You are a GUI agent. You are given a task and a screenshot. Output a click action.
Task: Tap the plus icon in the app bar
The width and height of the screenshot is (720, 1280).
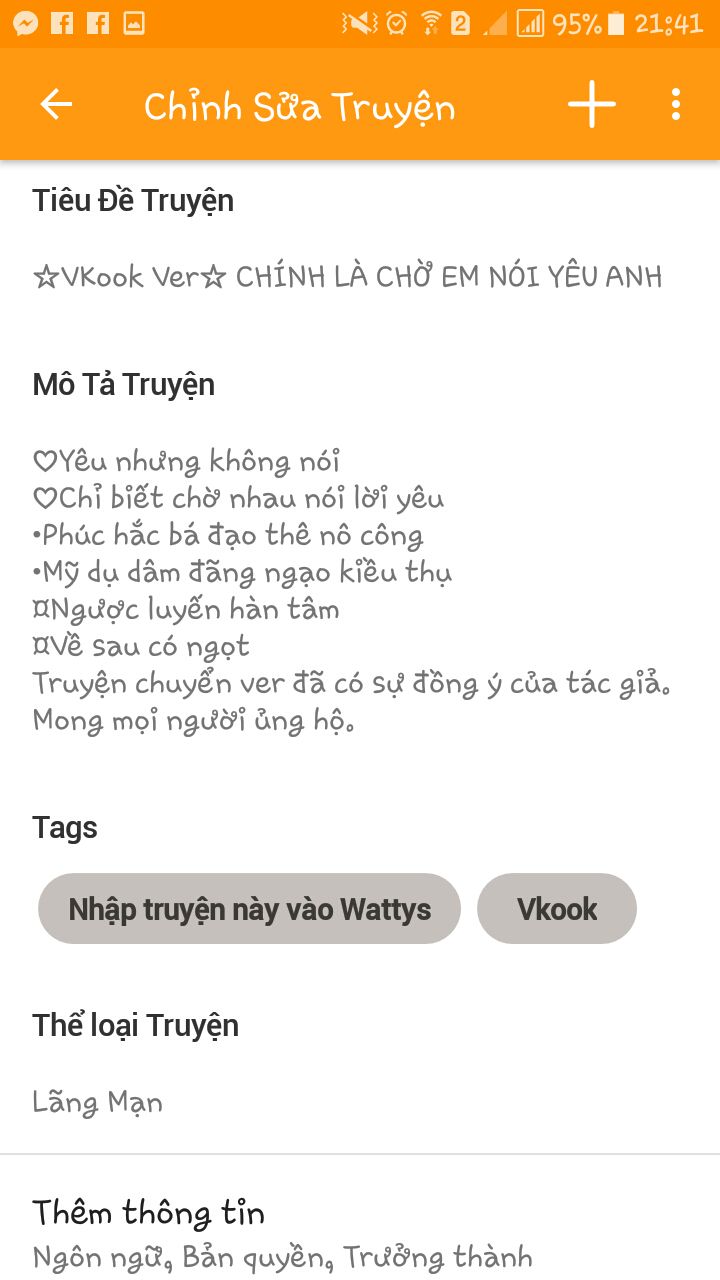[592, 104]
